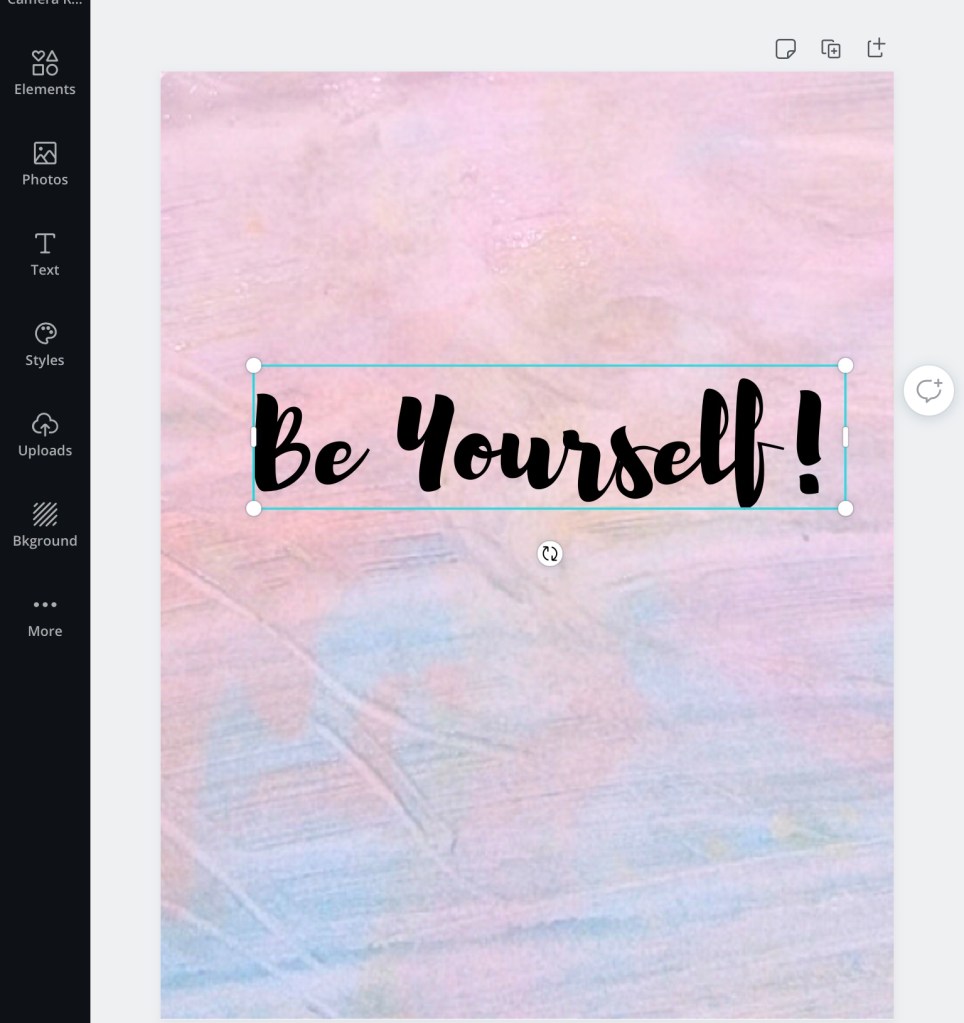Image resolution: width=964 pixels, height=1023 pixels.
Task: Add notes to this page
Action: pos(786,48)
